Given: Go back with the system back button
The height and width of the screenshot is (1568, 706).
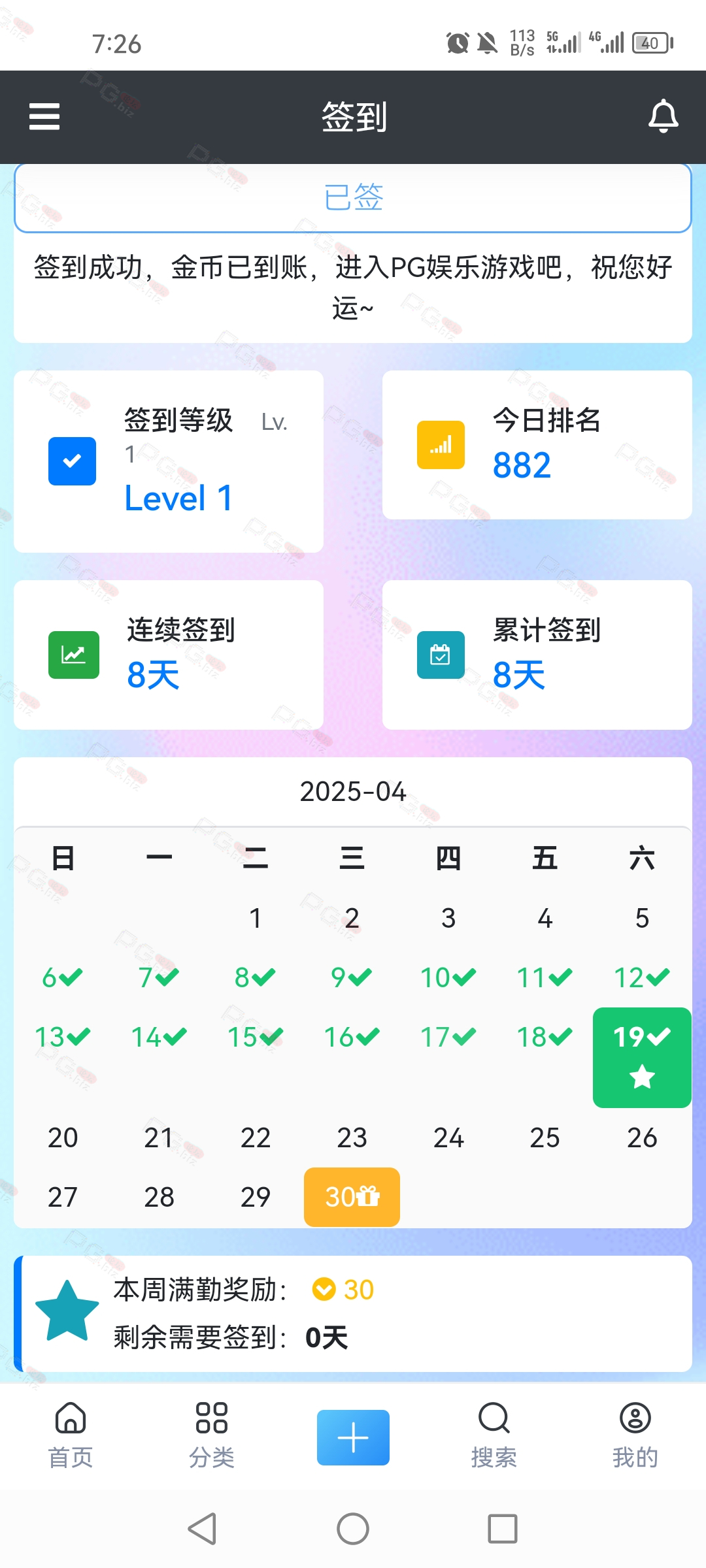Looking at the screenshot, I should tap(203, 1529).
